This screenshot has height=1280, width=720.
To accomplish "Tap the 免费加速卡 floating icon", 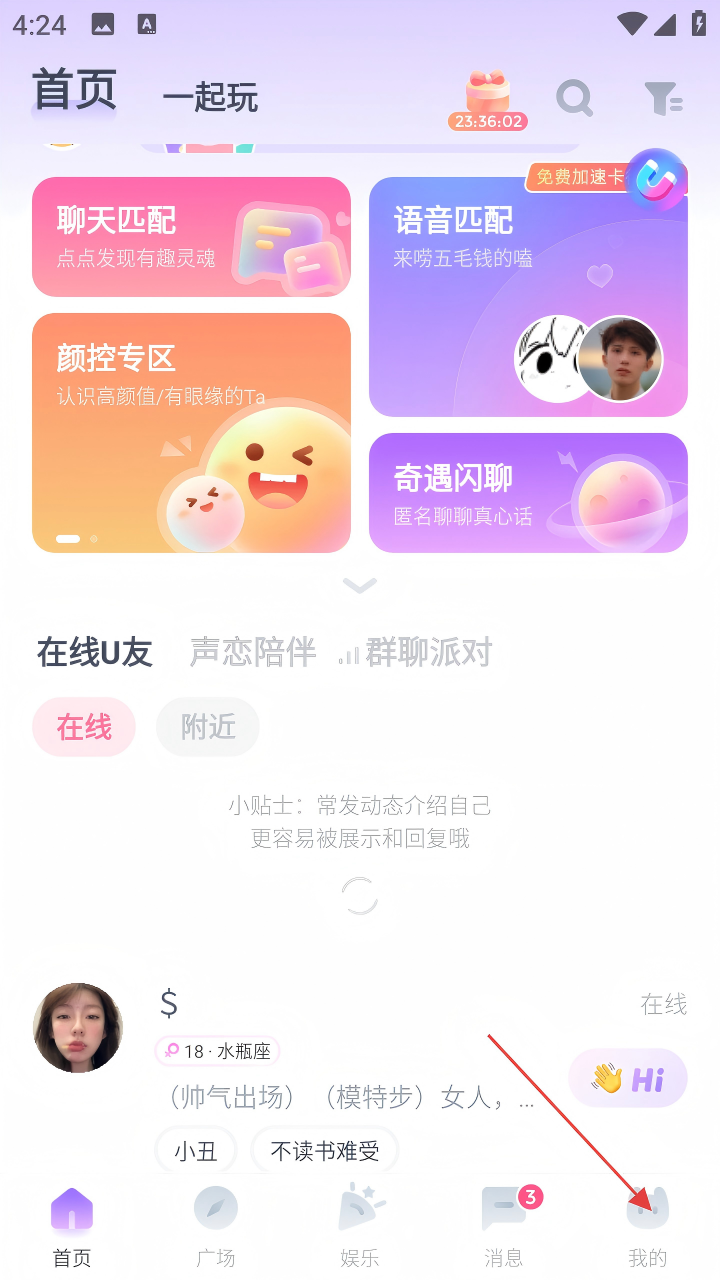I will point(655,178).
